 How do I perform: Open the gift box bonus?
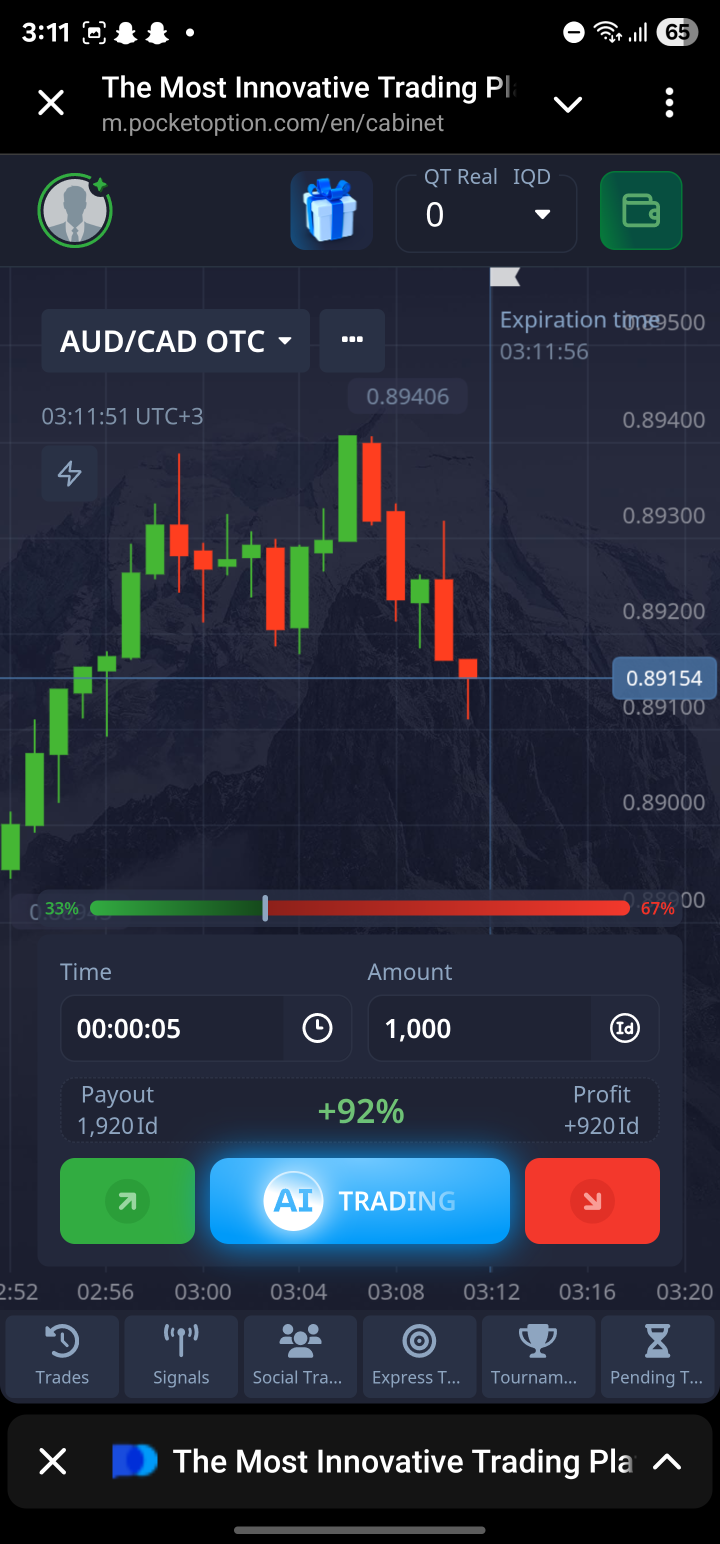(331, 211)
